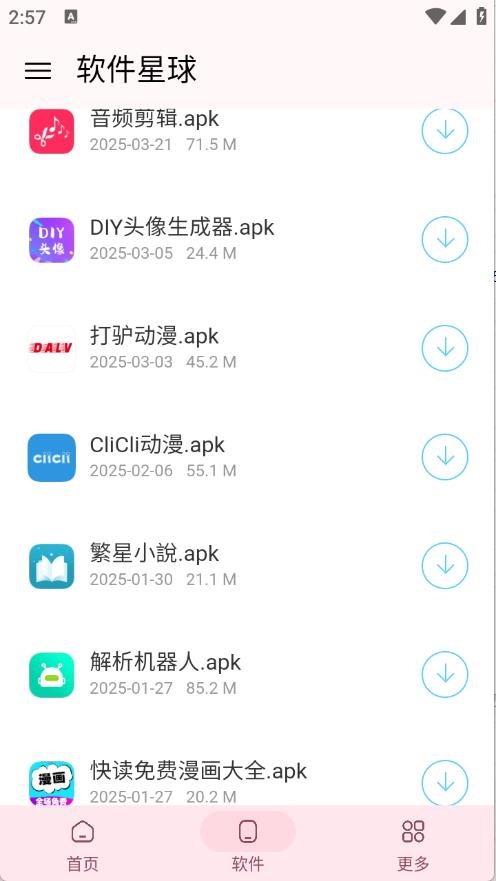Screen dimensions: 496x881
Task: Download 音频剪辑.apk
Action: [444, 131]
